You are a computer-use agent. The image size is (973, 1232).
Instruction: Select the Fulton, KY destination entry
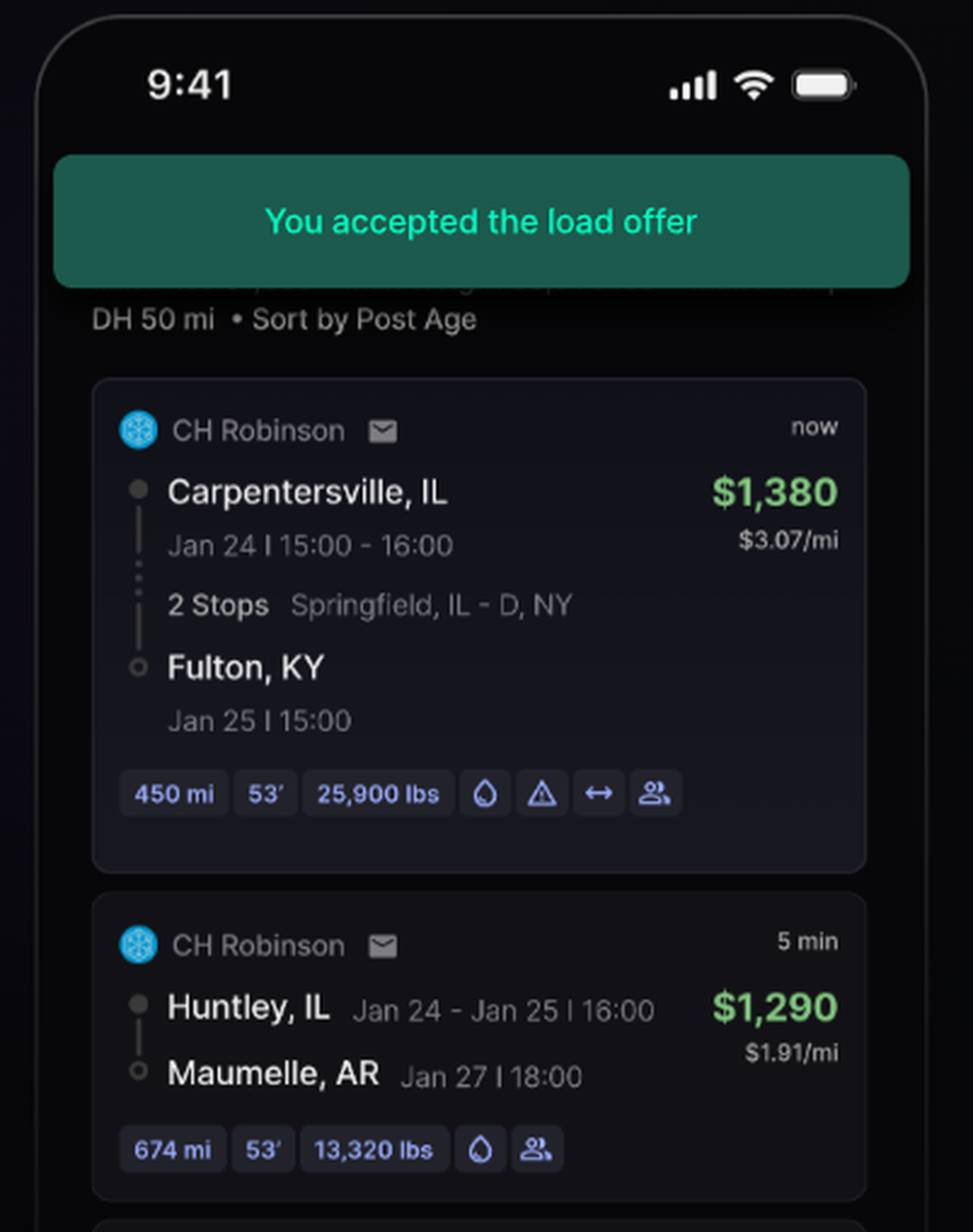tap(245, 668)
